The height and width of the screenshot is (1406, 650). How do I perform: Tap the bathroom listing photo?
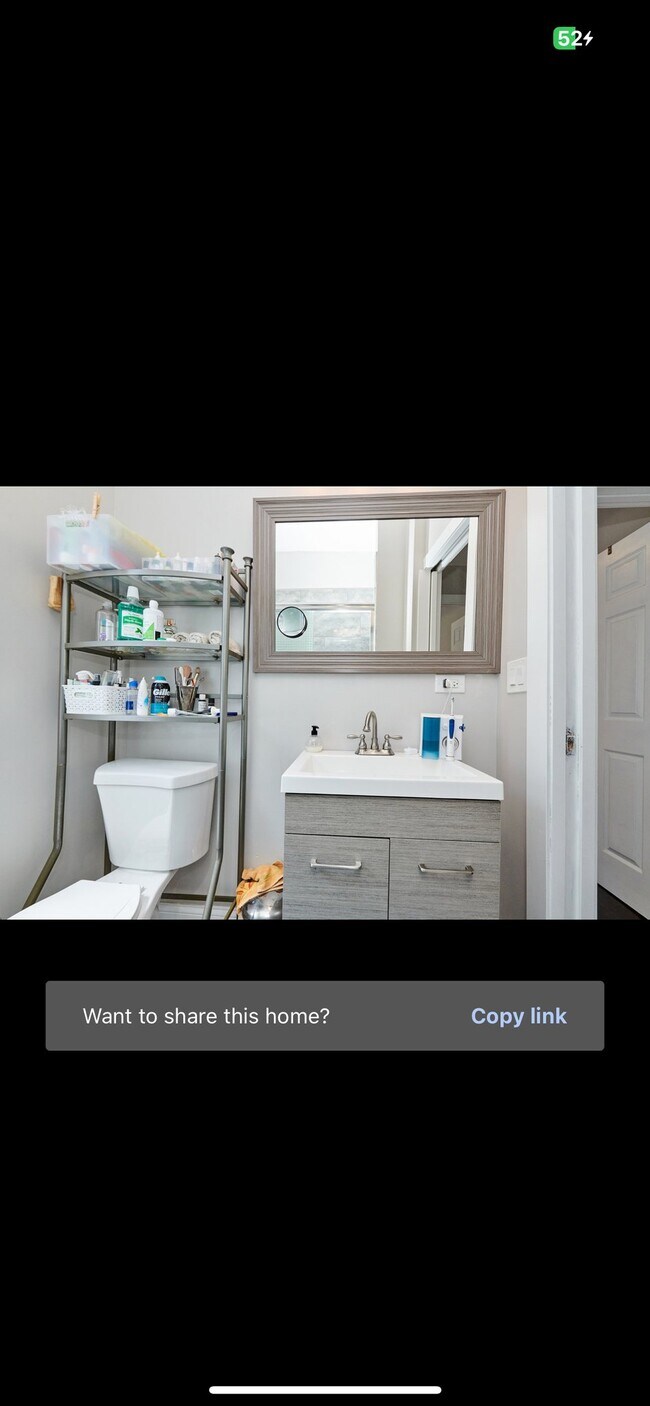pos(325,703)
